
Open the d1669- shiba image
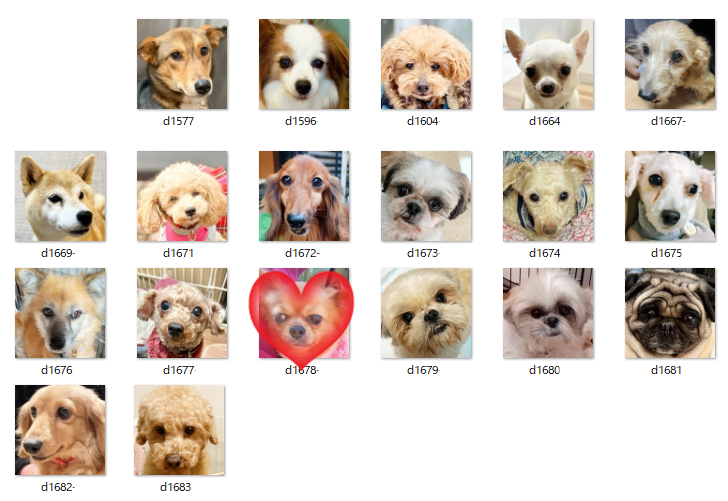point(60,196)
